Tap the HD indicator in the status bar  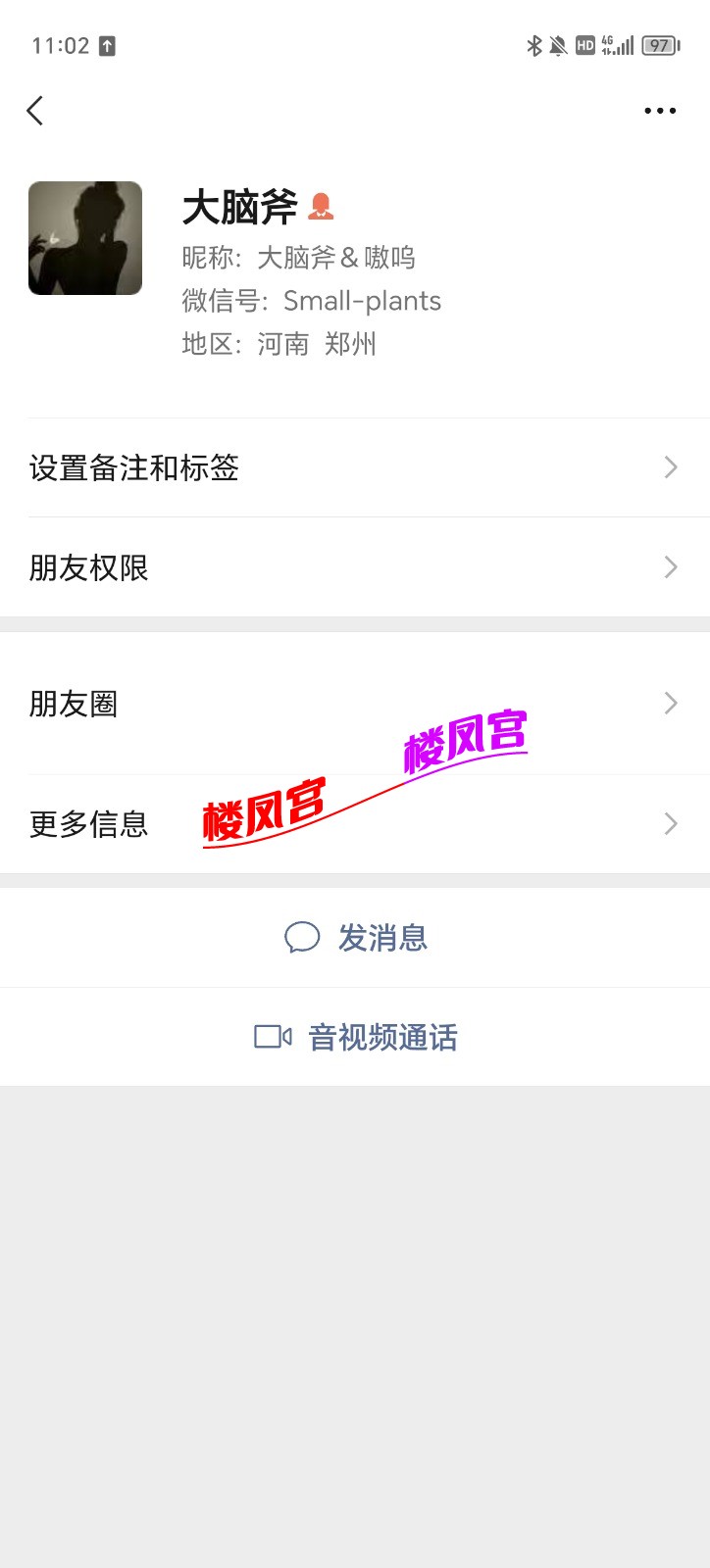coord(586,45)
